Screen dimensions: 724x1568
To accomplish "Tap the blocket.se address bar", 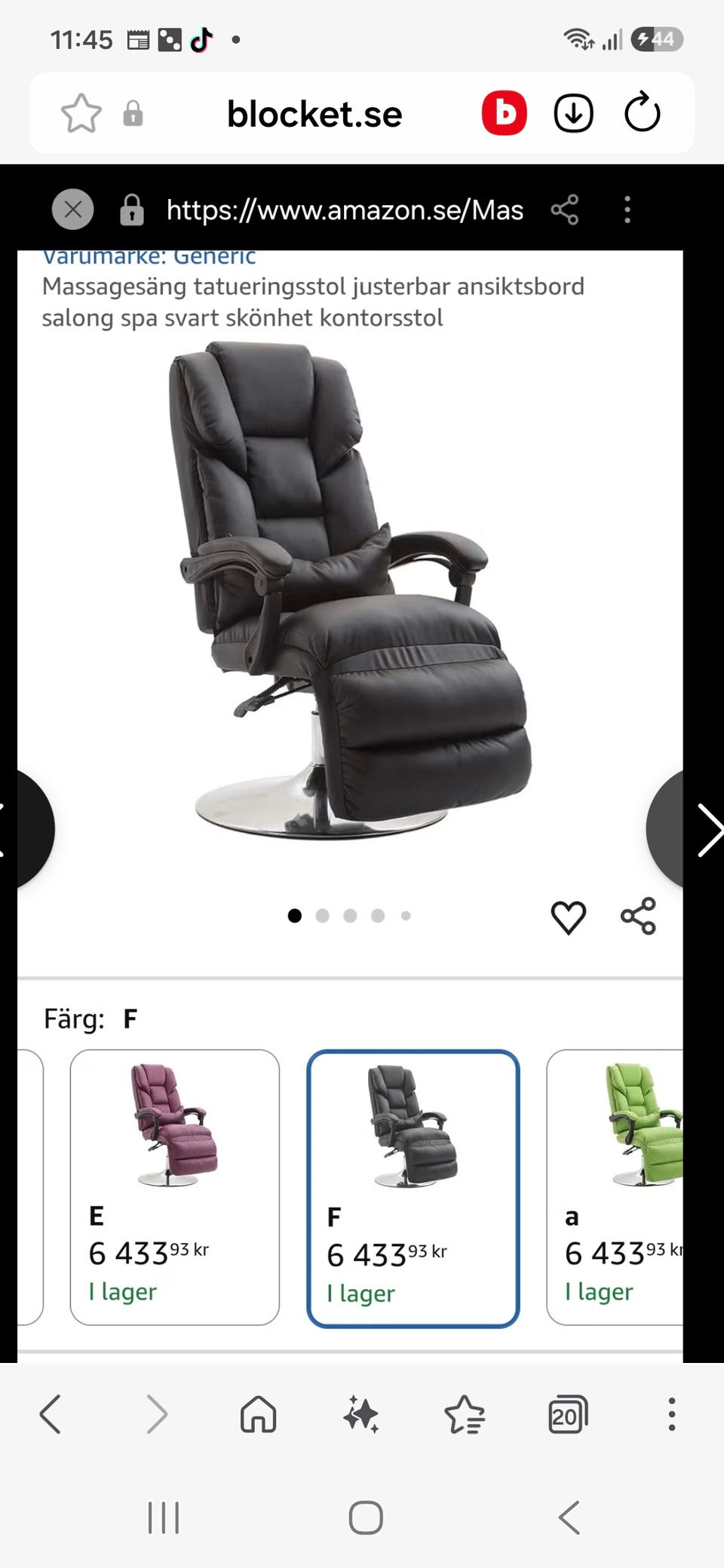I will click(314, 114).
